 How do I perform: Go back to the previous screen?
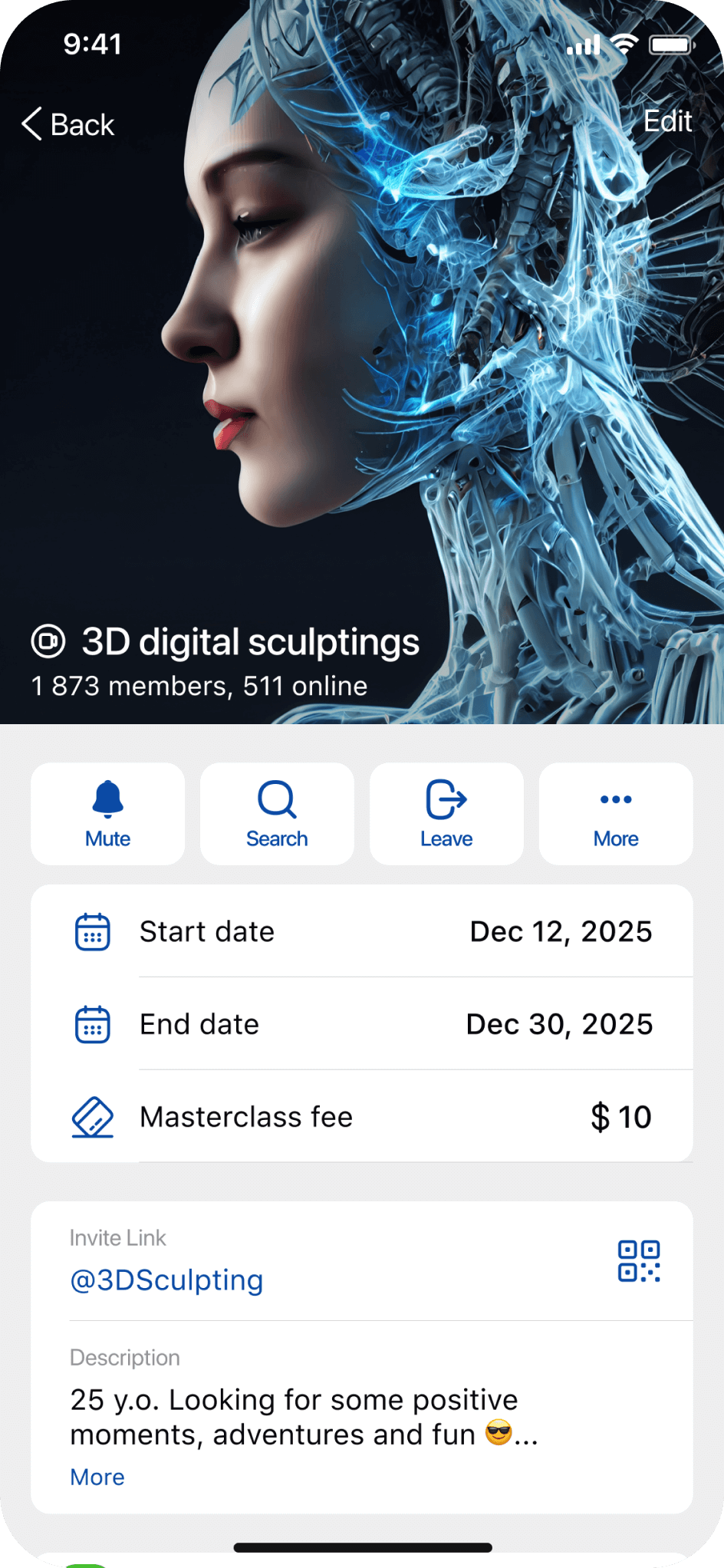68,124
